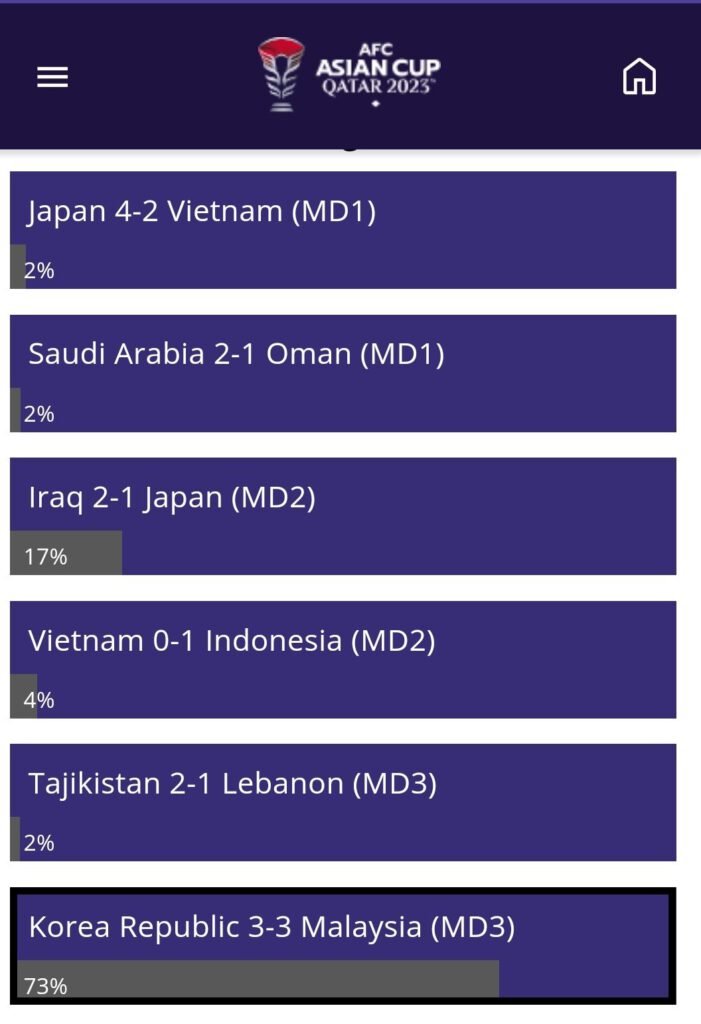
Task: Select Tajikistan 2-1 Lebanon option
Action: (343, 801)
